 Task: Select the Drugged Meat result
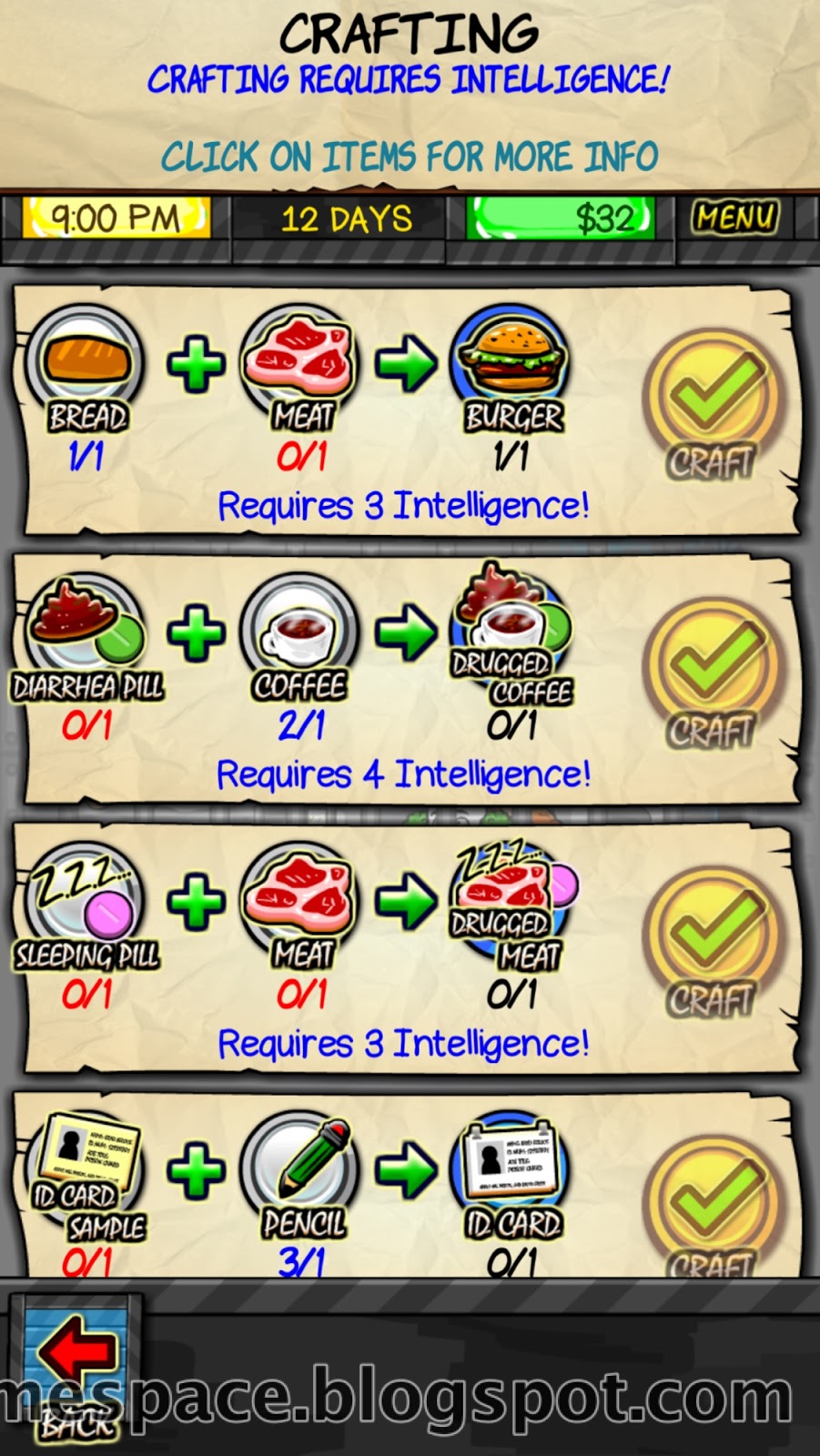tap(511, 898)
